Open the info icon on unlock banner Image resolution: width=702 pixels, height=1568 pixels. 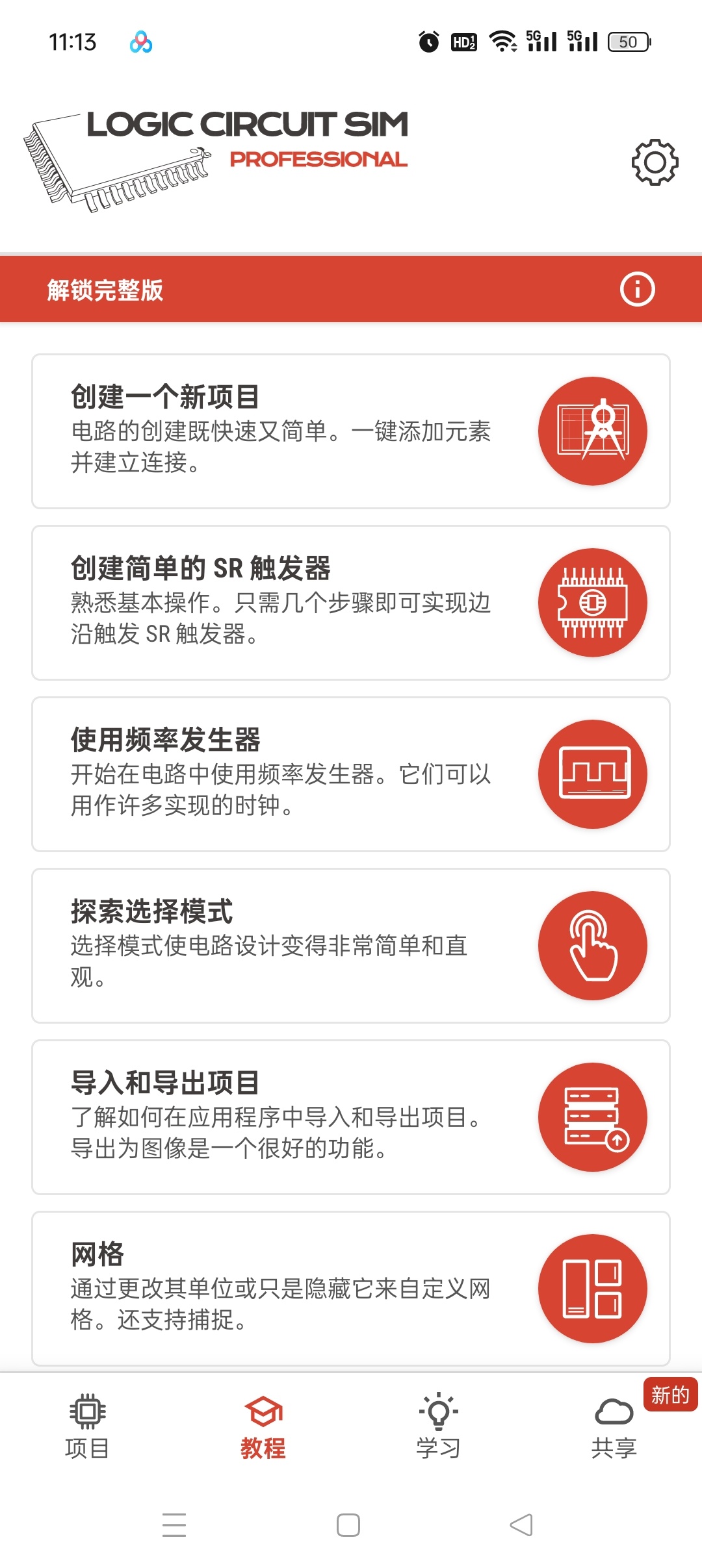pos(637,289)
